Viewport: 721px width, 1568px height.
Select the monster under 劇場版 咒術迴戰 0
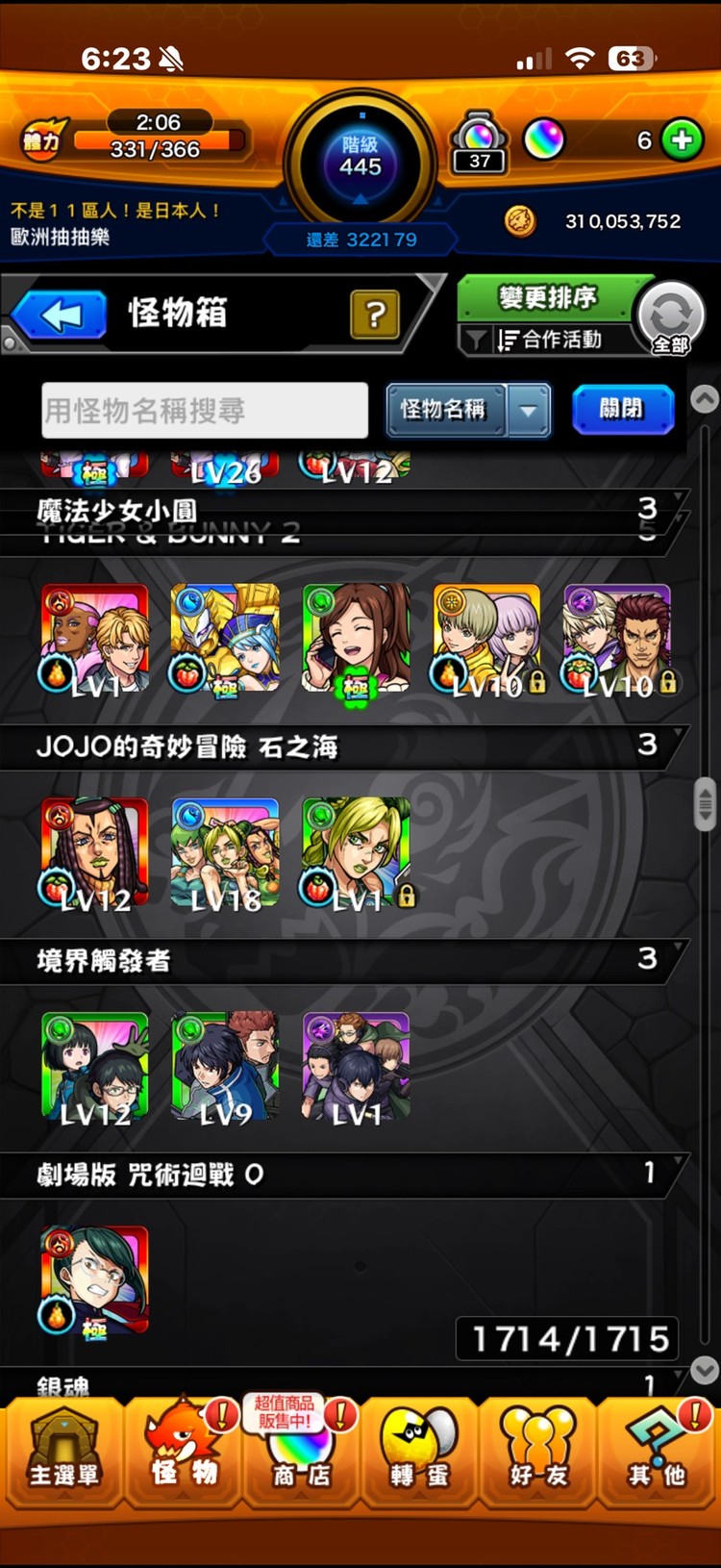pos(94,1281)
